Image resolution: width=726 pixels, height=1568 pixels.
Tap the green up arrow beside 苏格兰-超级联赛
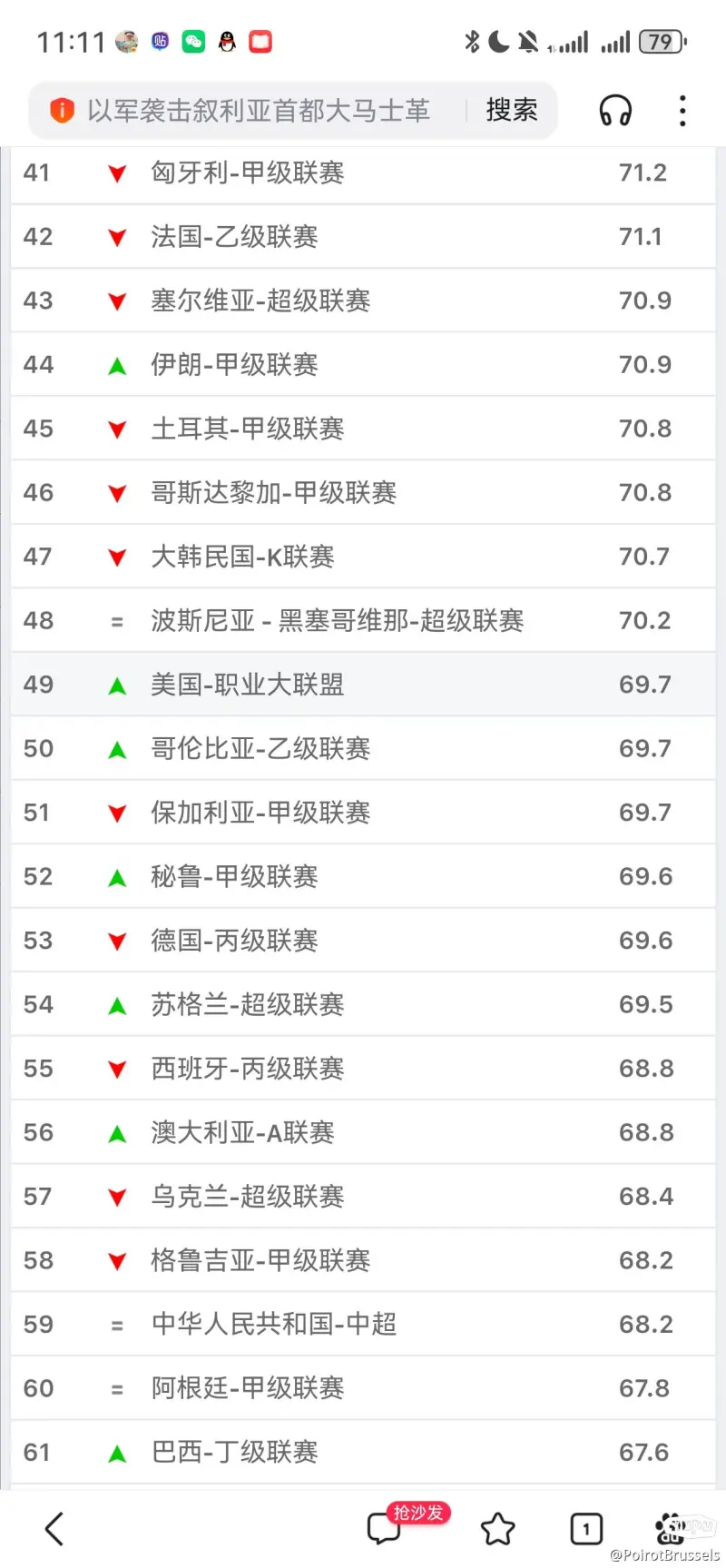[116, 1004]
